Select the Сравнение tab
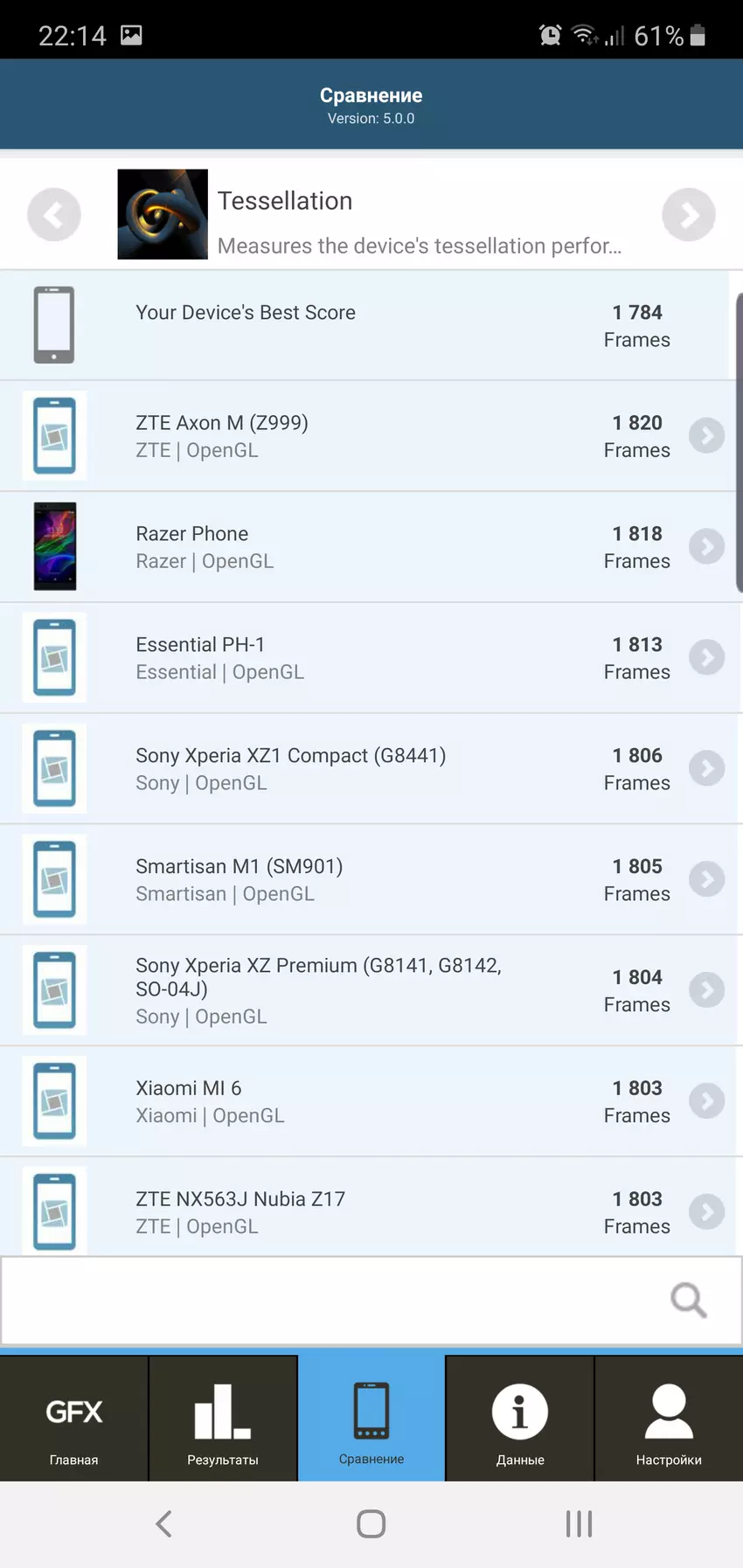 tap(371, 1419)
